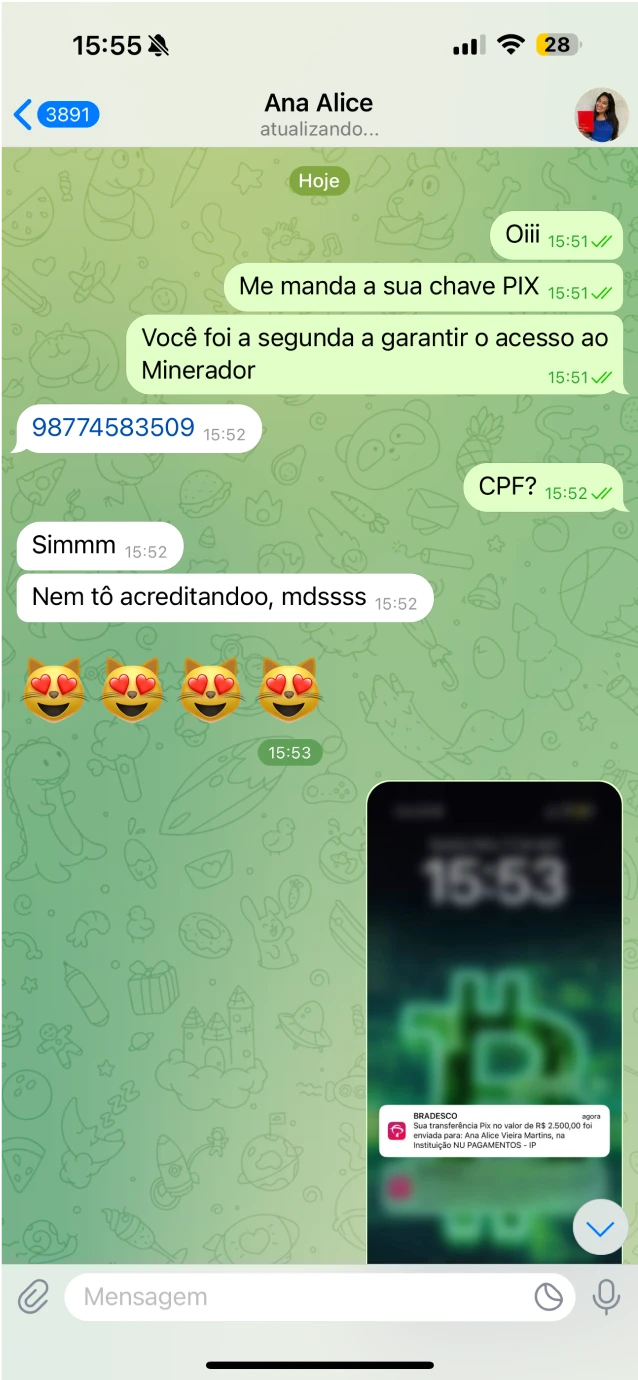Image resolution: width=638 pixels, height=1380 pixels.
Task: Focus the Mensagem text field
Action: (300, 1297)
